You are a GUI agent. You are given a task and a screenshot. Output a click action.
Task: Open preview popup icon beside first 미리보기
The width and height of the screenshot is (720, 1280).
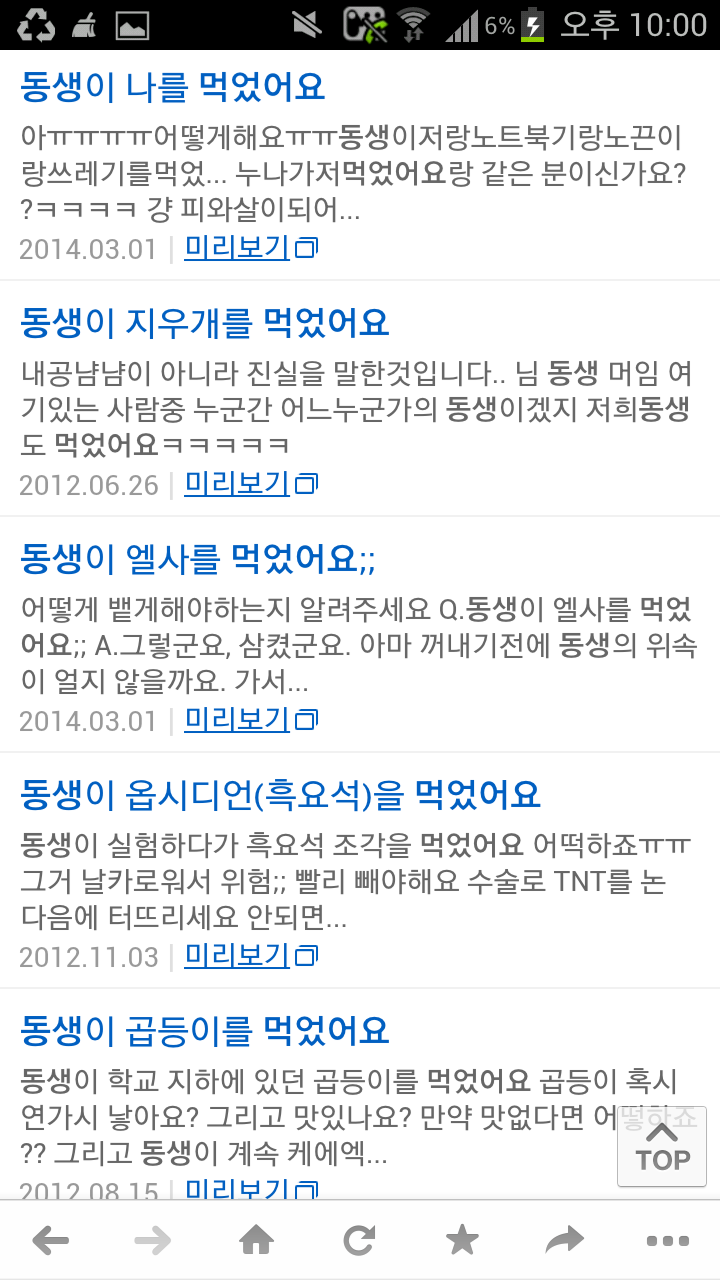coord(305,245)
